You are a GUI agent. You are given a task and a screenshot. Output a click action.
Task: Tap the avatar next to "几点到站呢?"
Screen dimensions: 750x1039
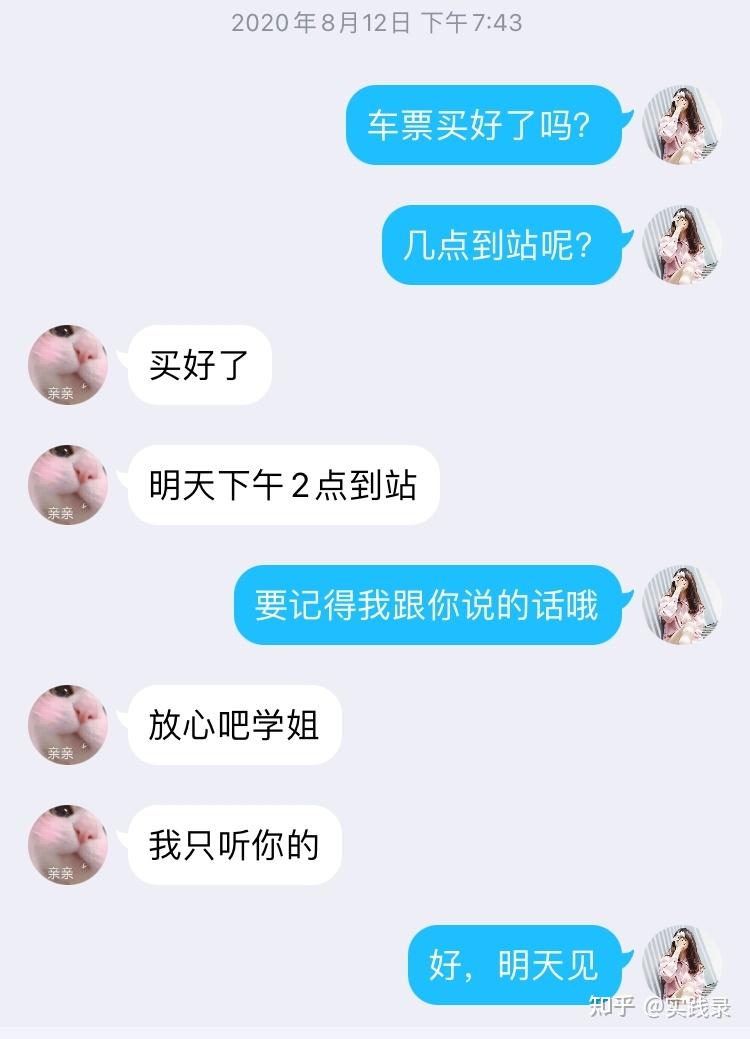(x=682, y=245)
